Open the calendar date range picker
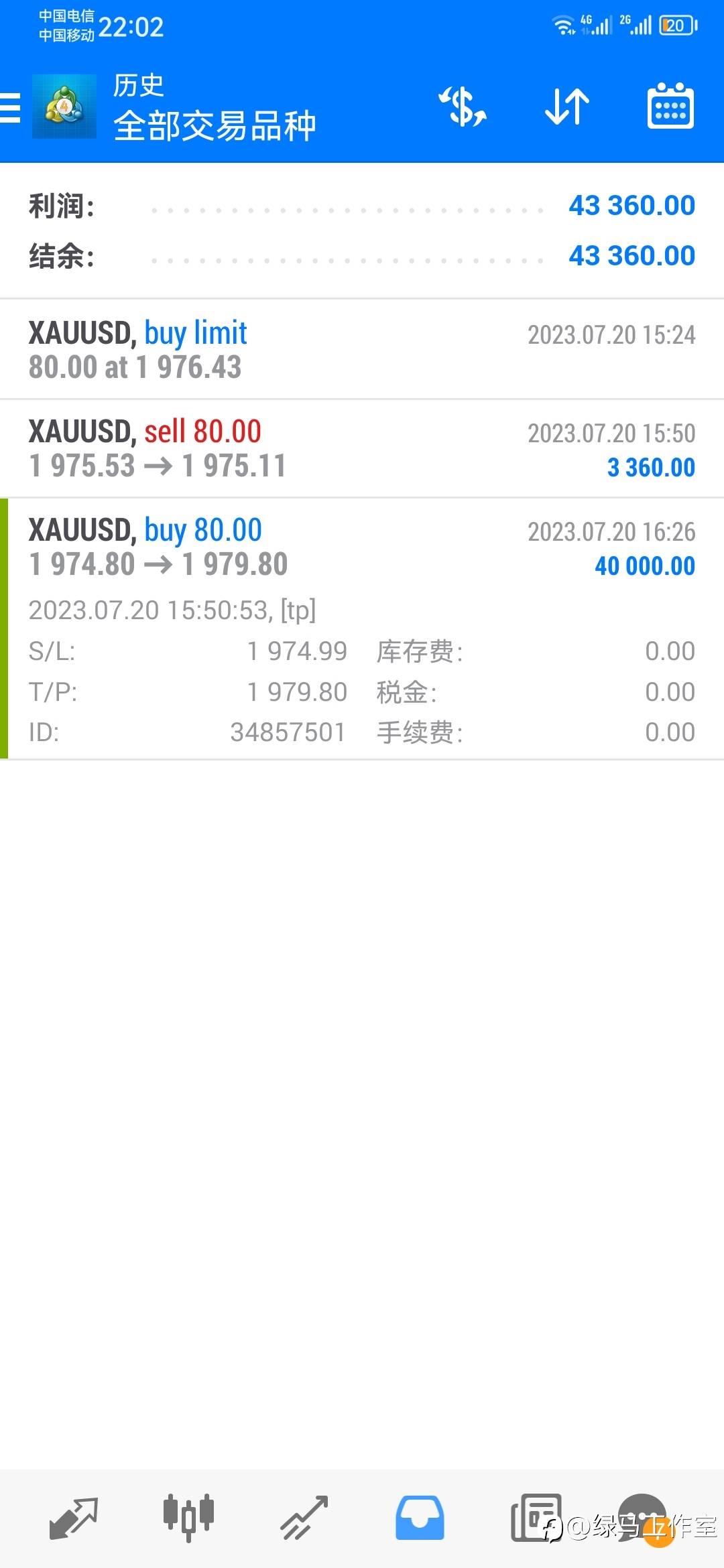This screenshot has width=724, height=1568. click(670, 107)
